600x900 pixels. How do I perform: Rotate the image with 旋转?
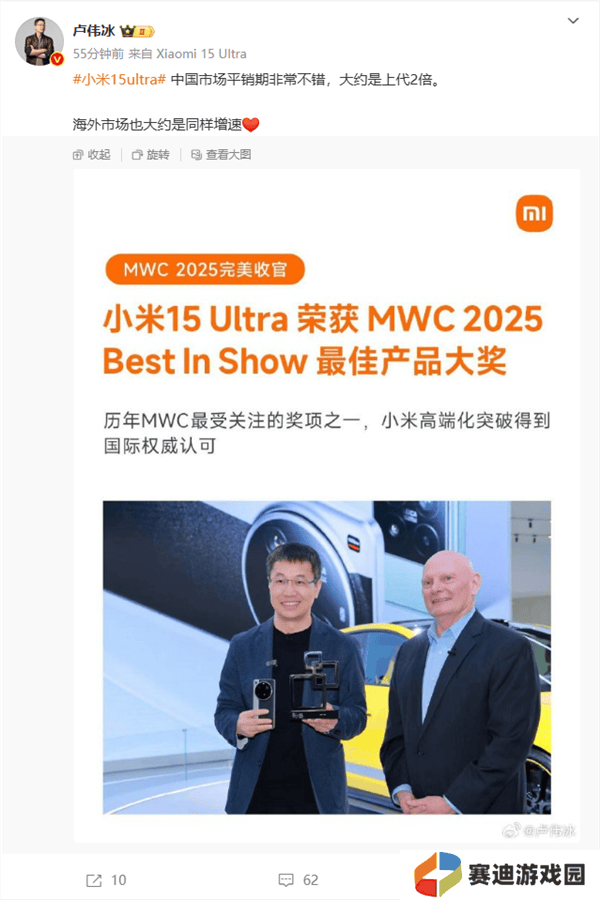(x=150, y=155)
